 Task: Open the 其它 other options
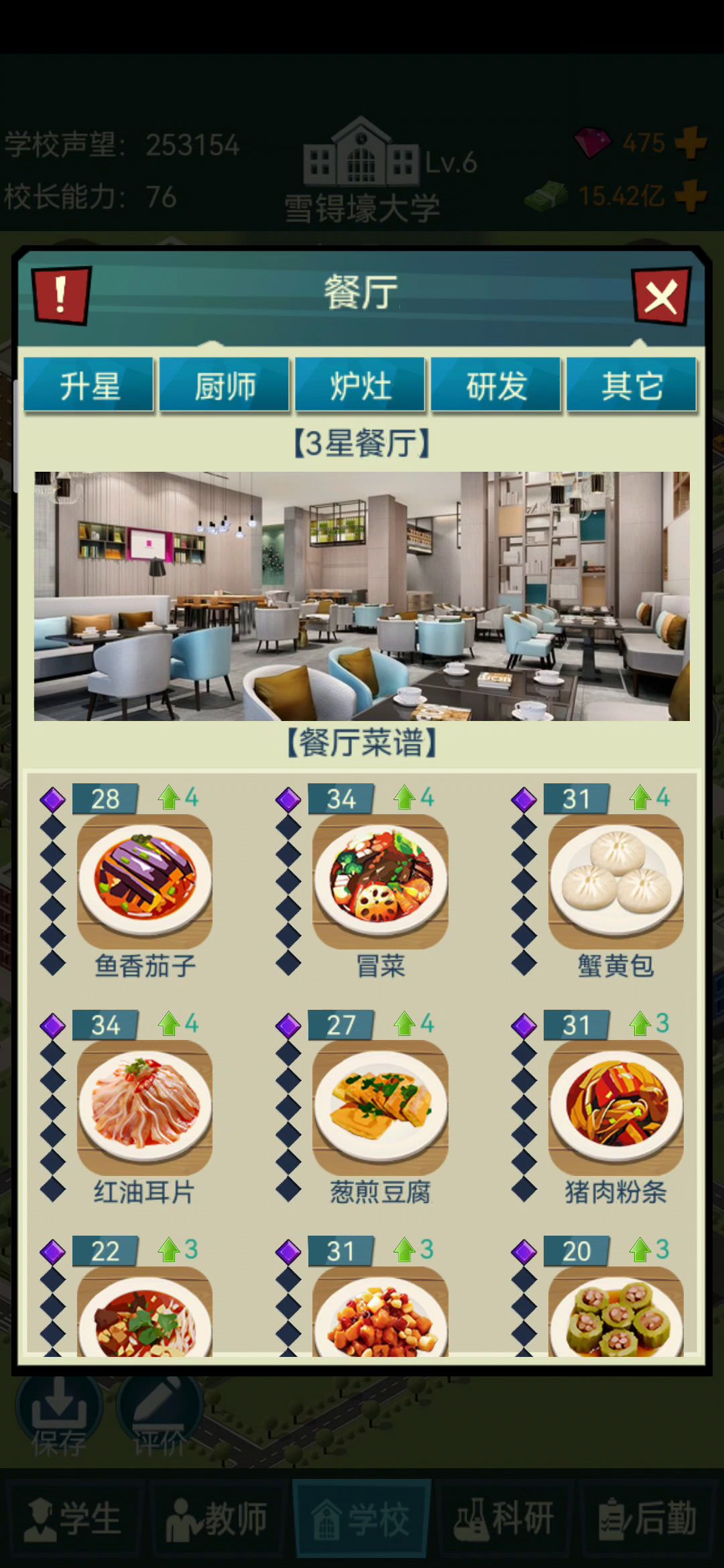pos(631,386)
